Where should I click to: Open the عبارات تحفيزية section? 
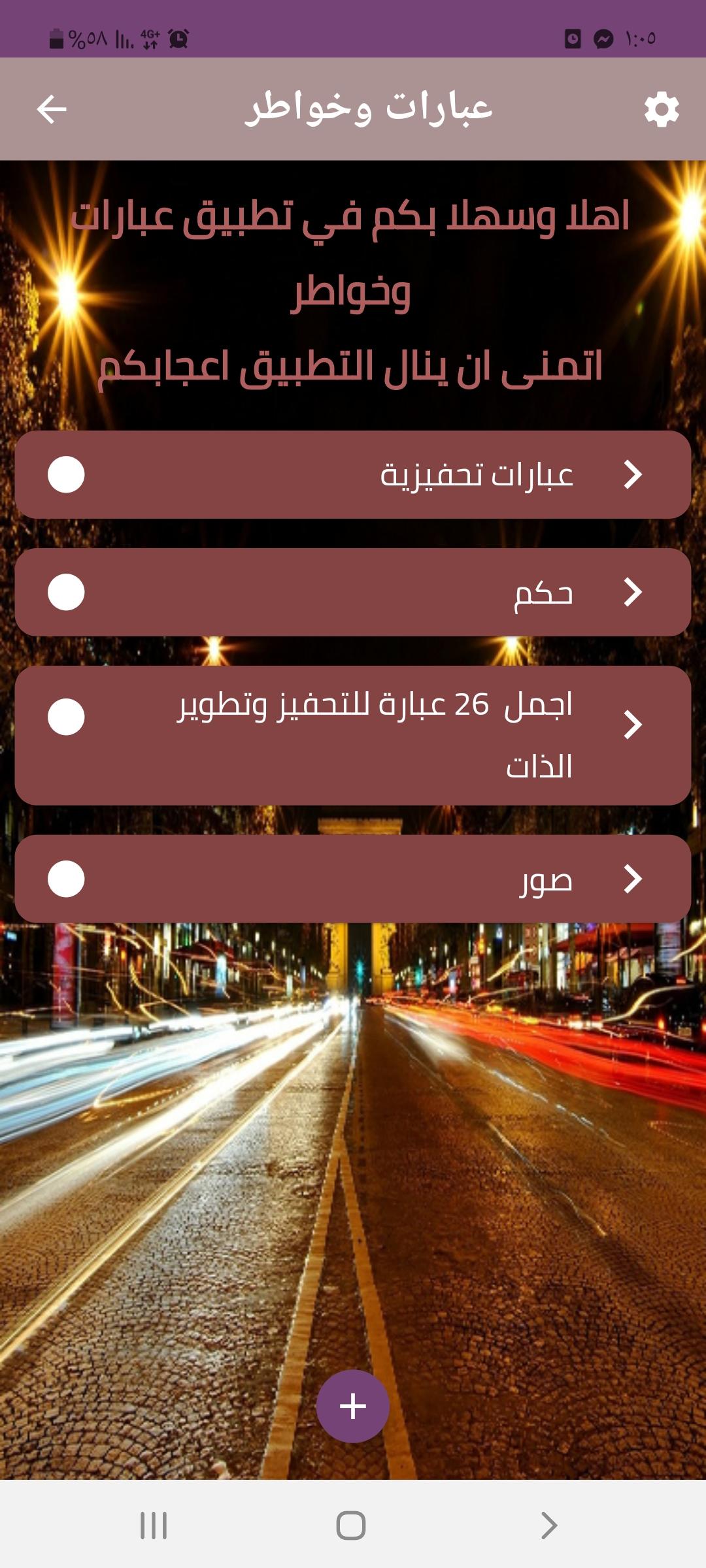click(353, 475)
